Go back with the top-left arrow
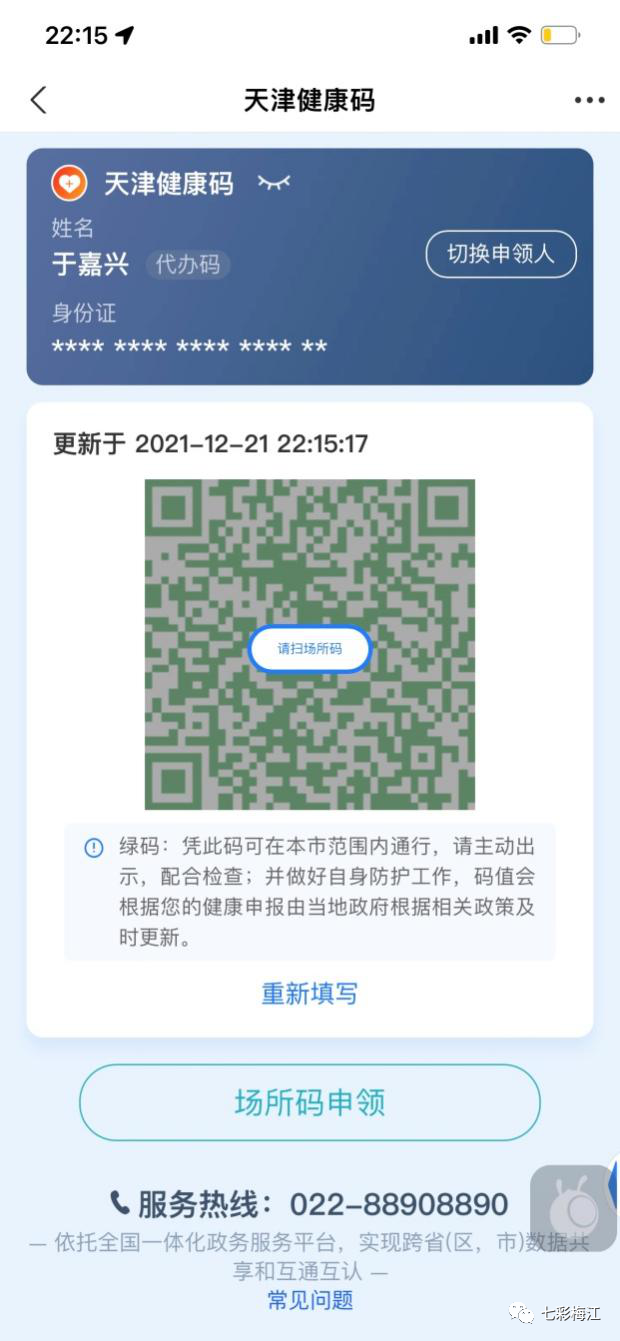 point(38,100)
